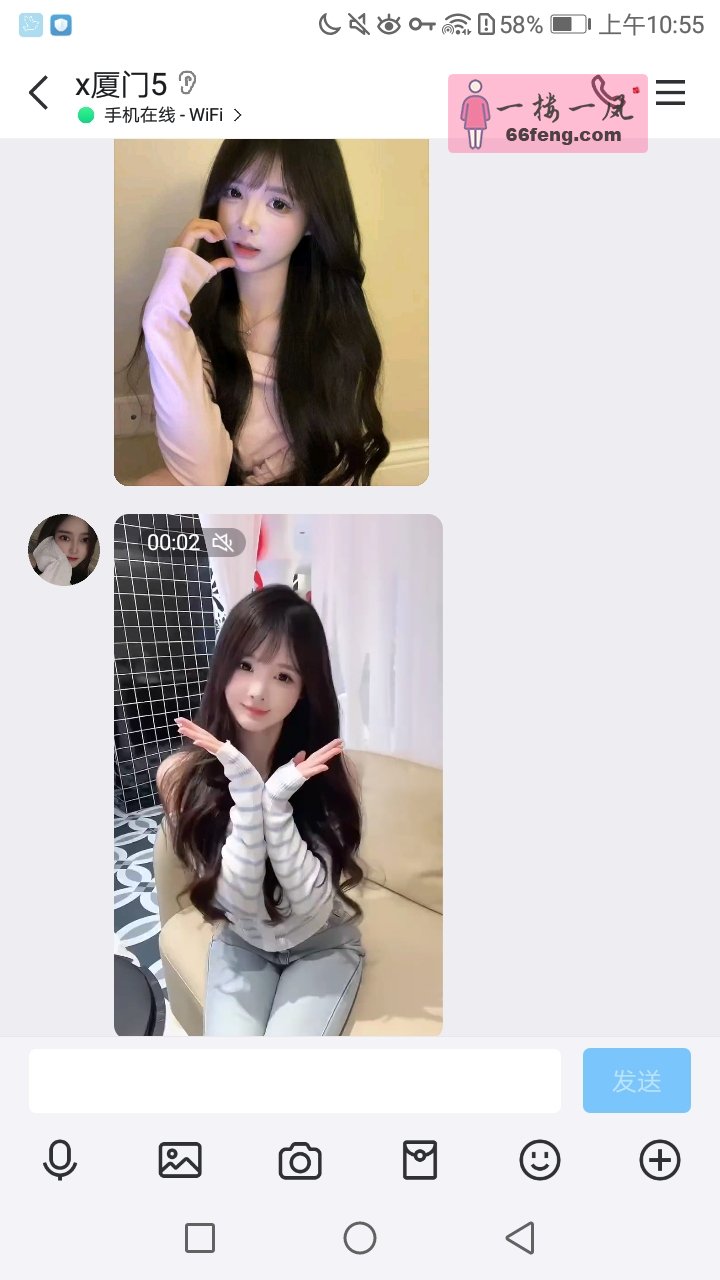Screen dimensions: 720x1280
Task: Open the emoji smiley panel
Action: [540, 1160]
